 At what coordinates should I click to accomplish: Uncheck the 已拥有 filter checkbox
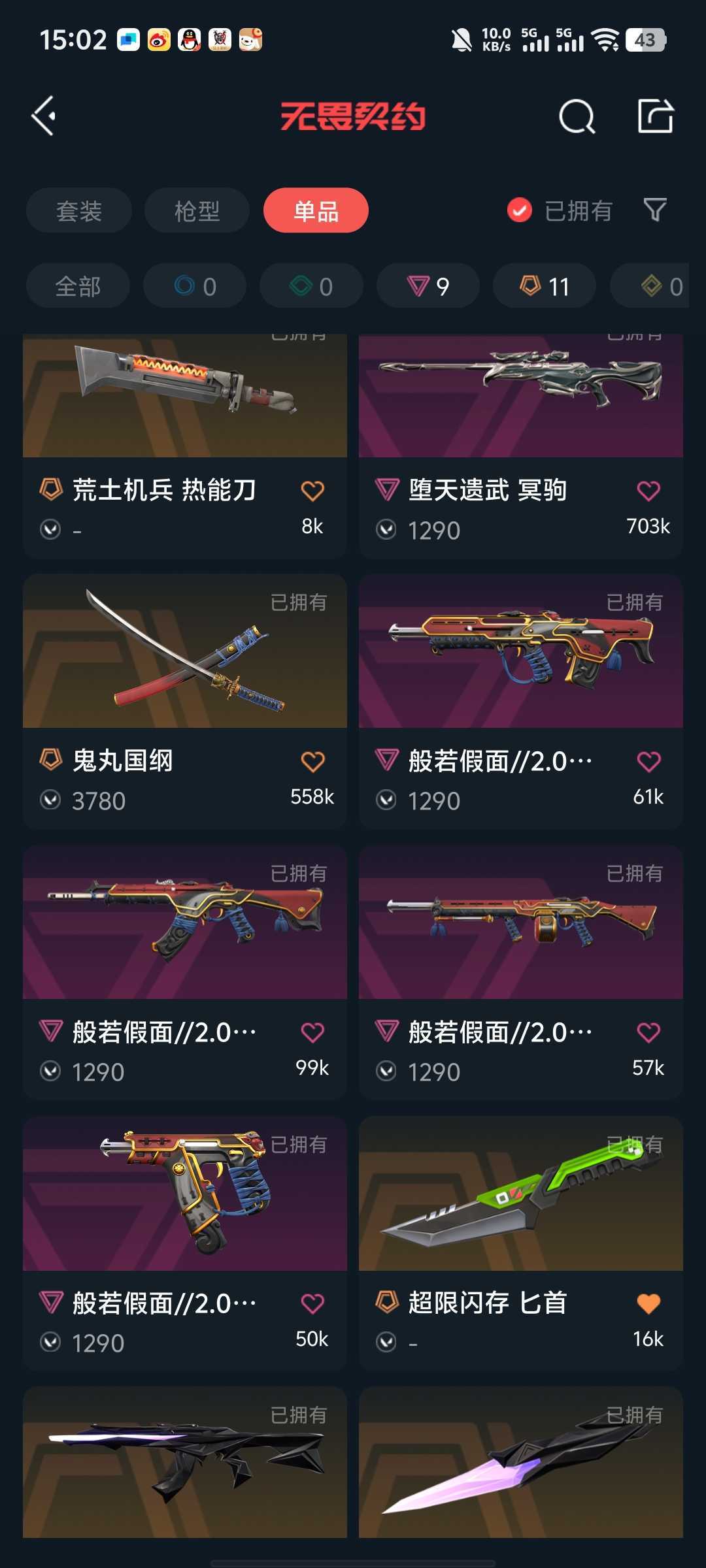pos(520,210)
